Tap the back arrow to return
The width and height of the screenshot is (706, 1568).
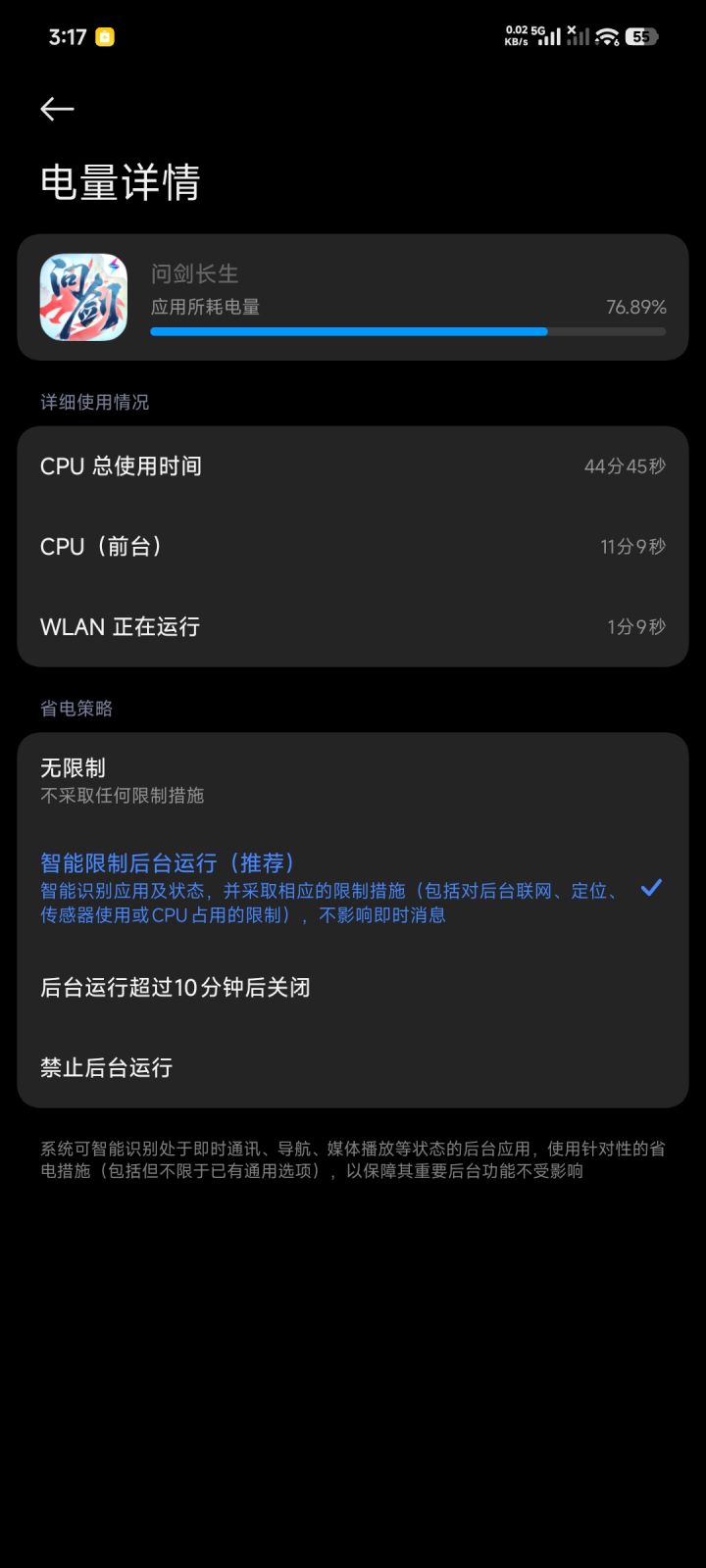(56, 109)
